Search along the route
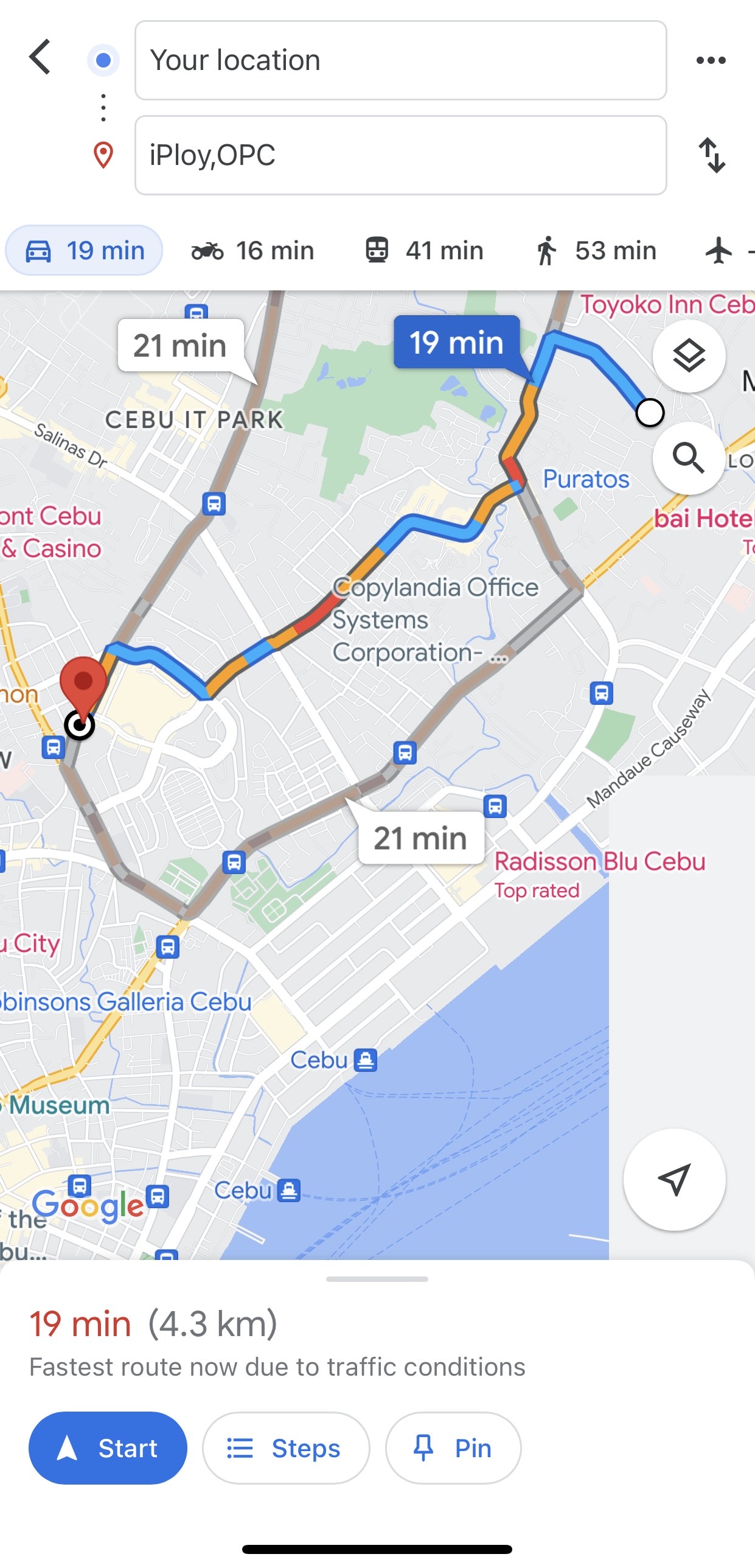The width and height of the screenshot is (755, 1568). pos(688,458)
